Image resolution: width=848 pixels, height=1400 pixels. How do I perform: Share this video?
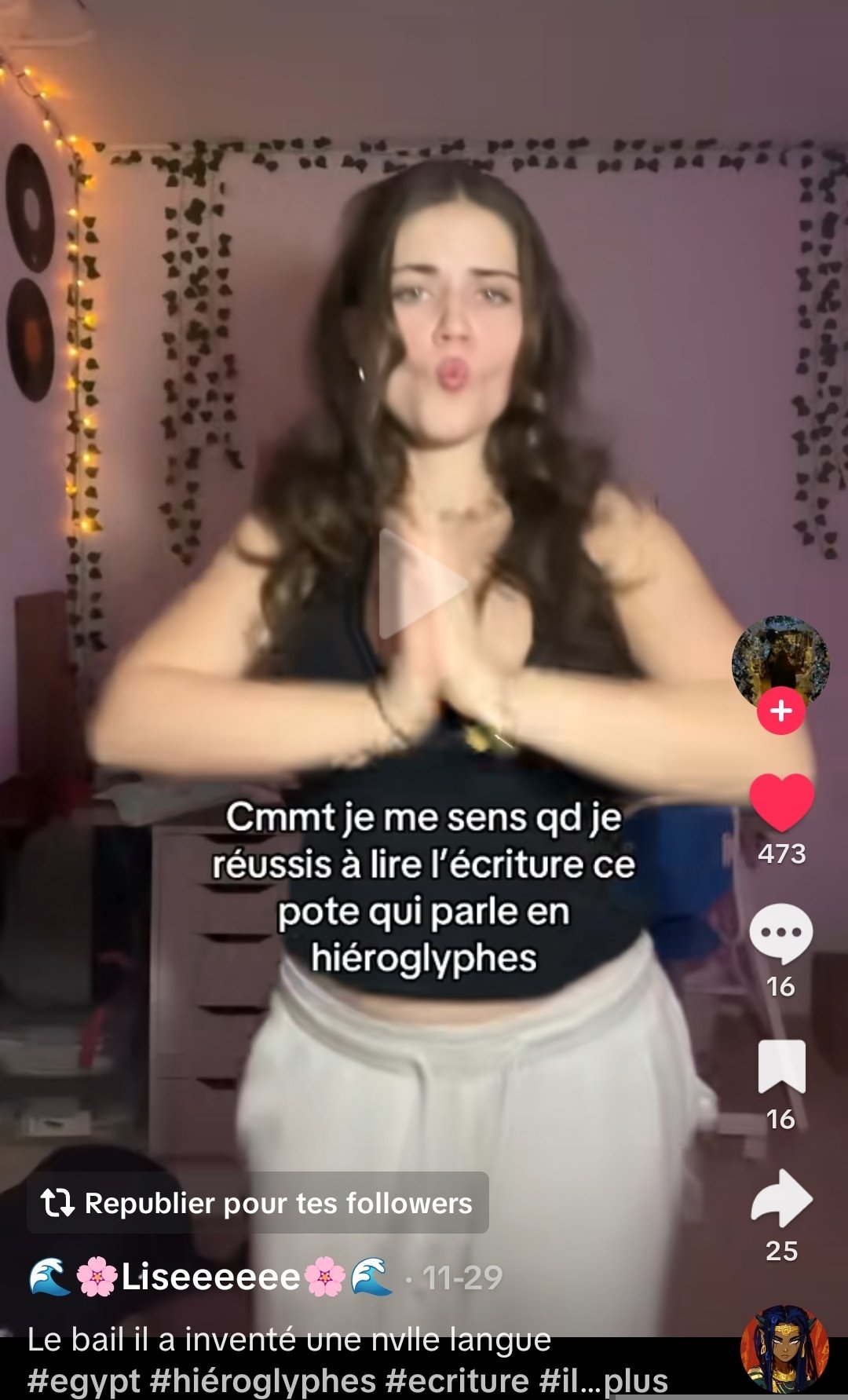(781, 1198)
